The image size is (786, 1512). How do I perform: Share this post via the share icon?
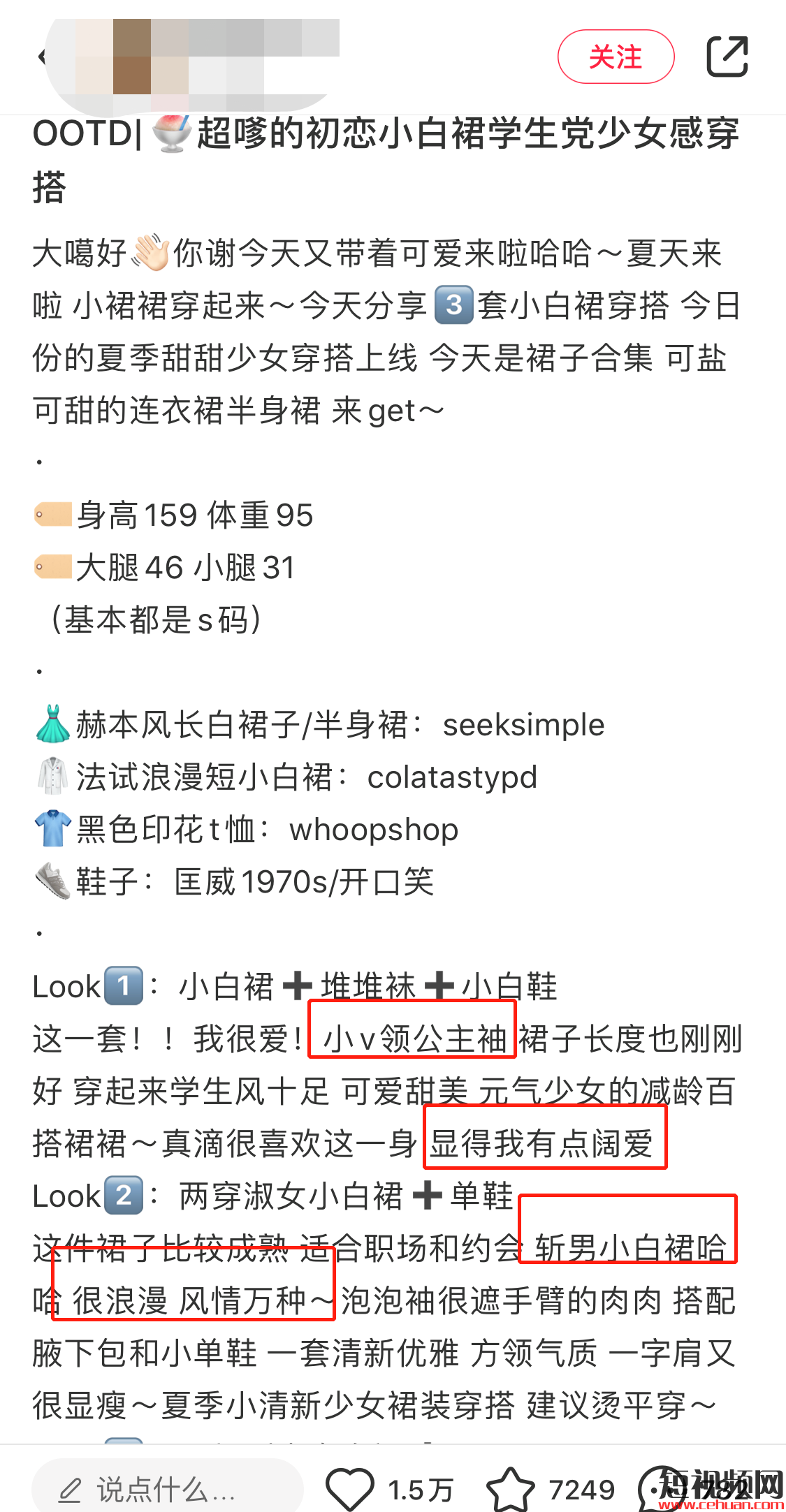click(727, 57)
